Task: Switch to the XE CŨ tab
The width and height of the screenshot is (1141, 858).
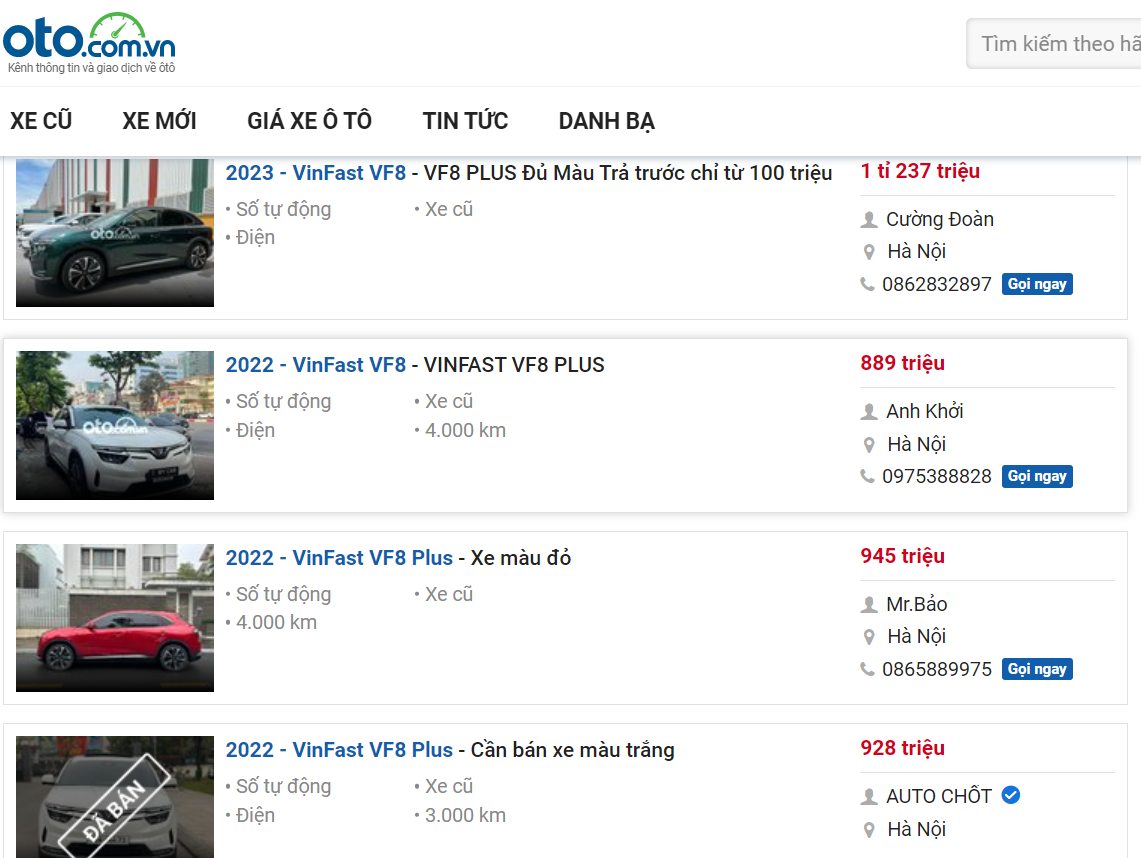Action: pos(41,122)
